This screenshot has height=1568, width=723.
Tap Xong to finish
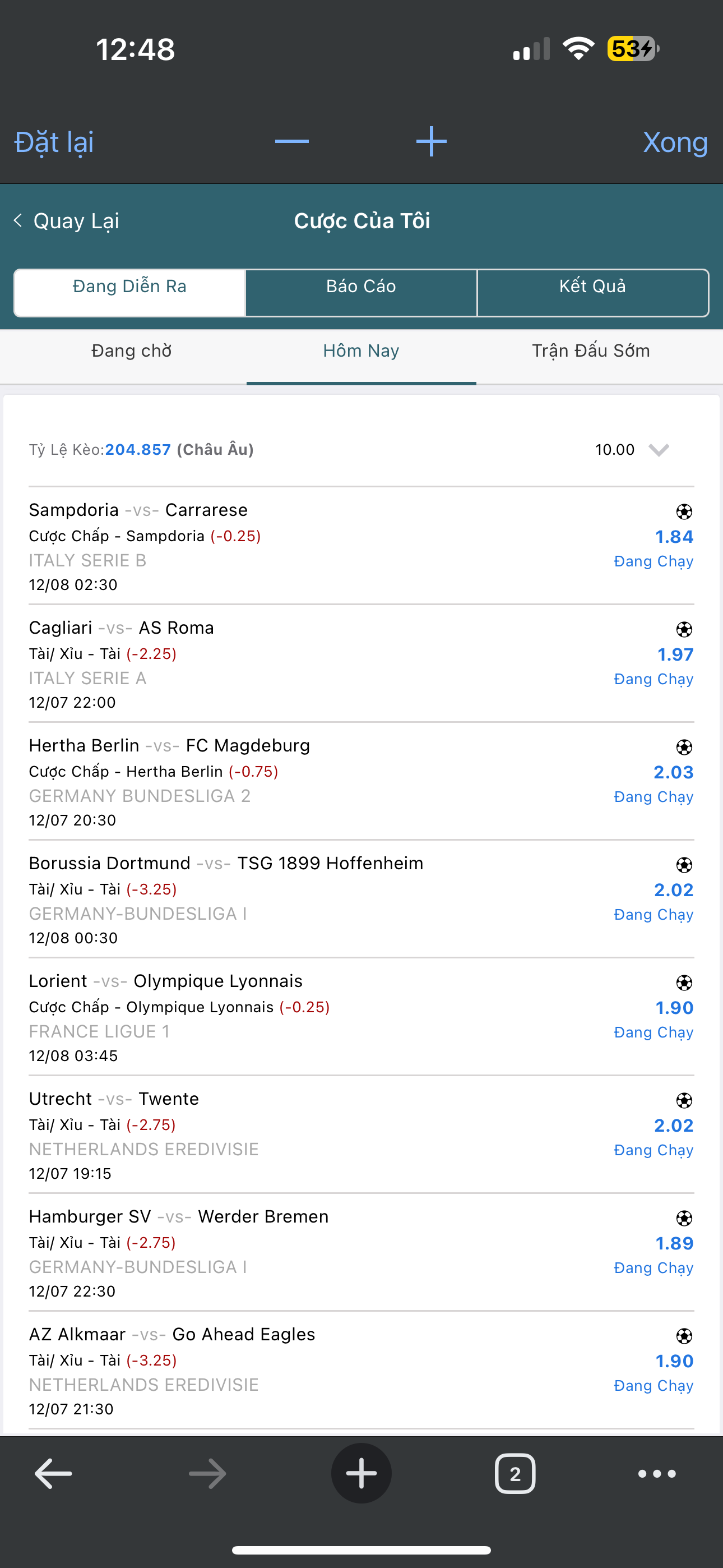675,142
